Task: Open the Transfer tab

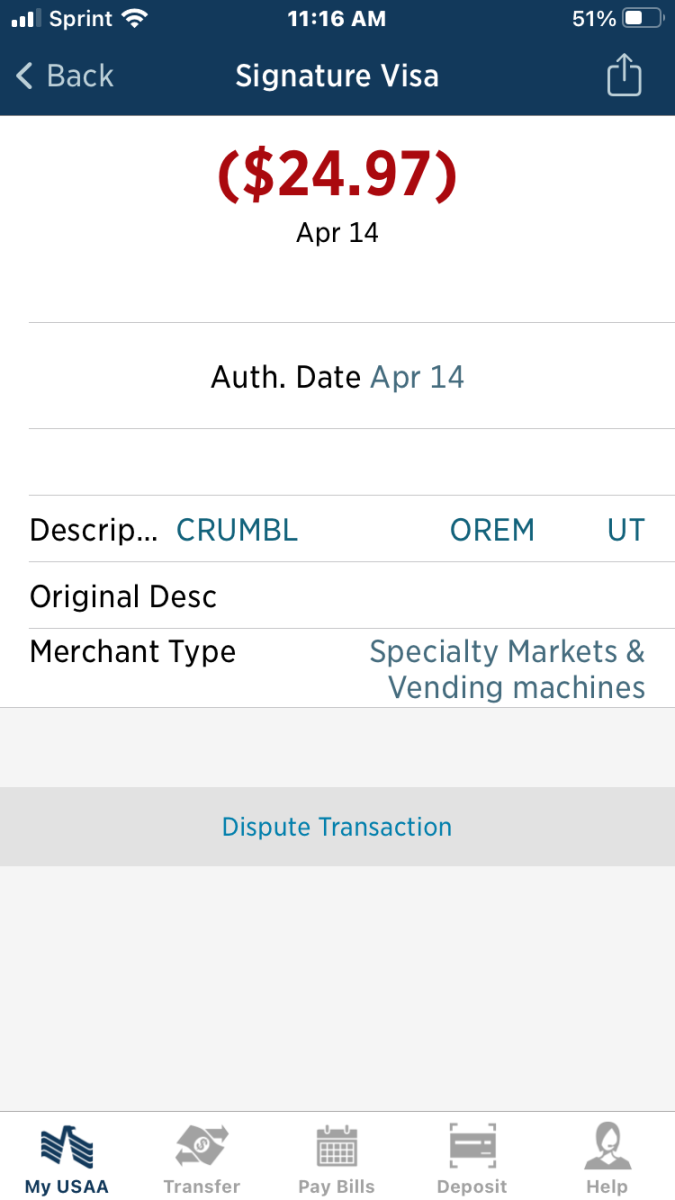Action: [x=202, y=1160]
